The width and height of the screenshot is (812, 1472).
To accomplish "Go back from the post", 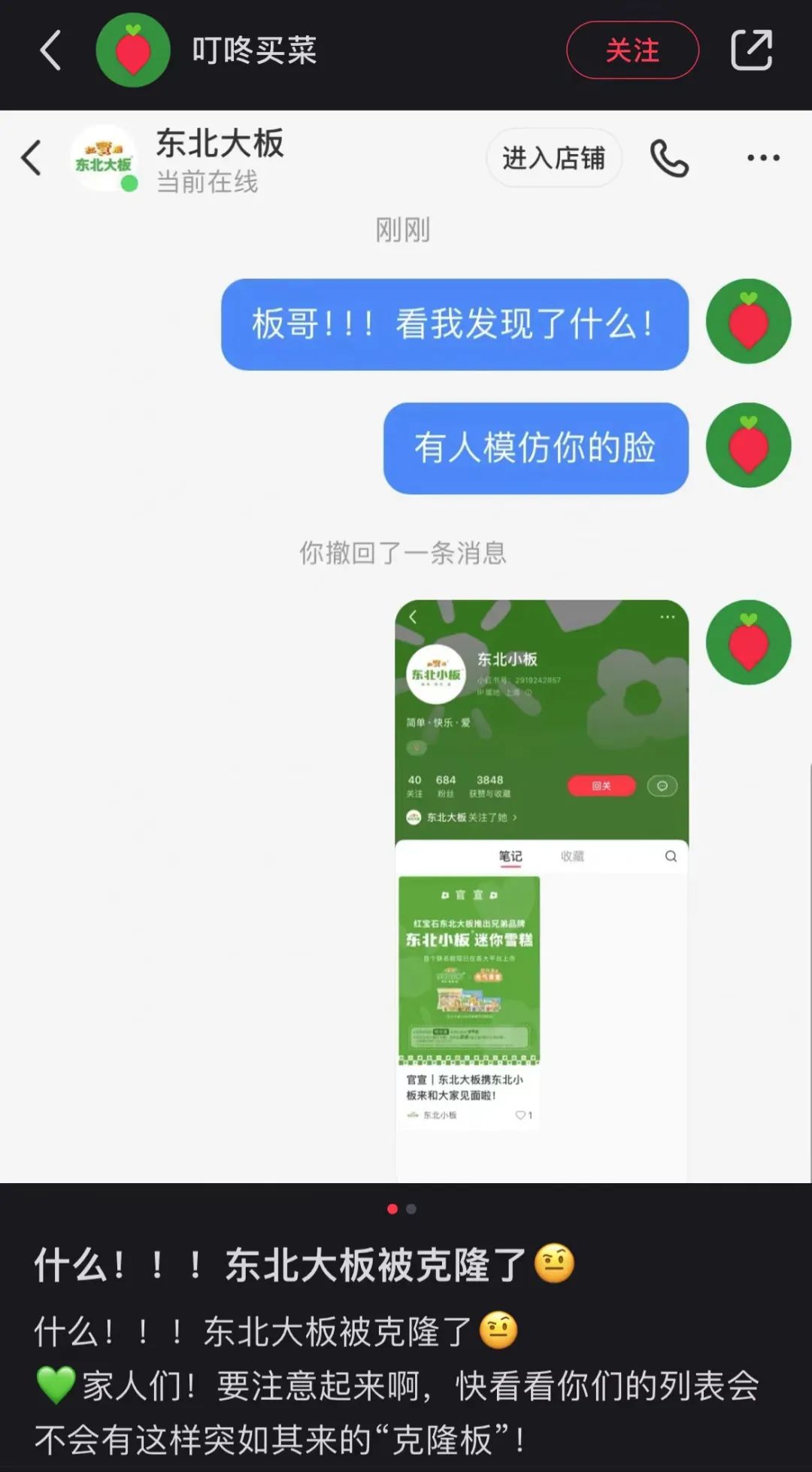I will [50, 50].
